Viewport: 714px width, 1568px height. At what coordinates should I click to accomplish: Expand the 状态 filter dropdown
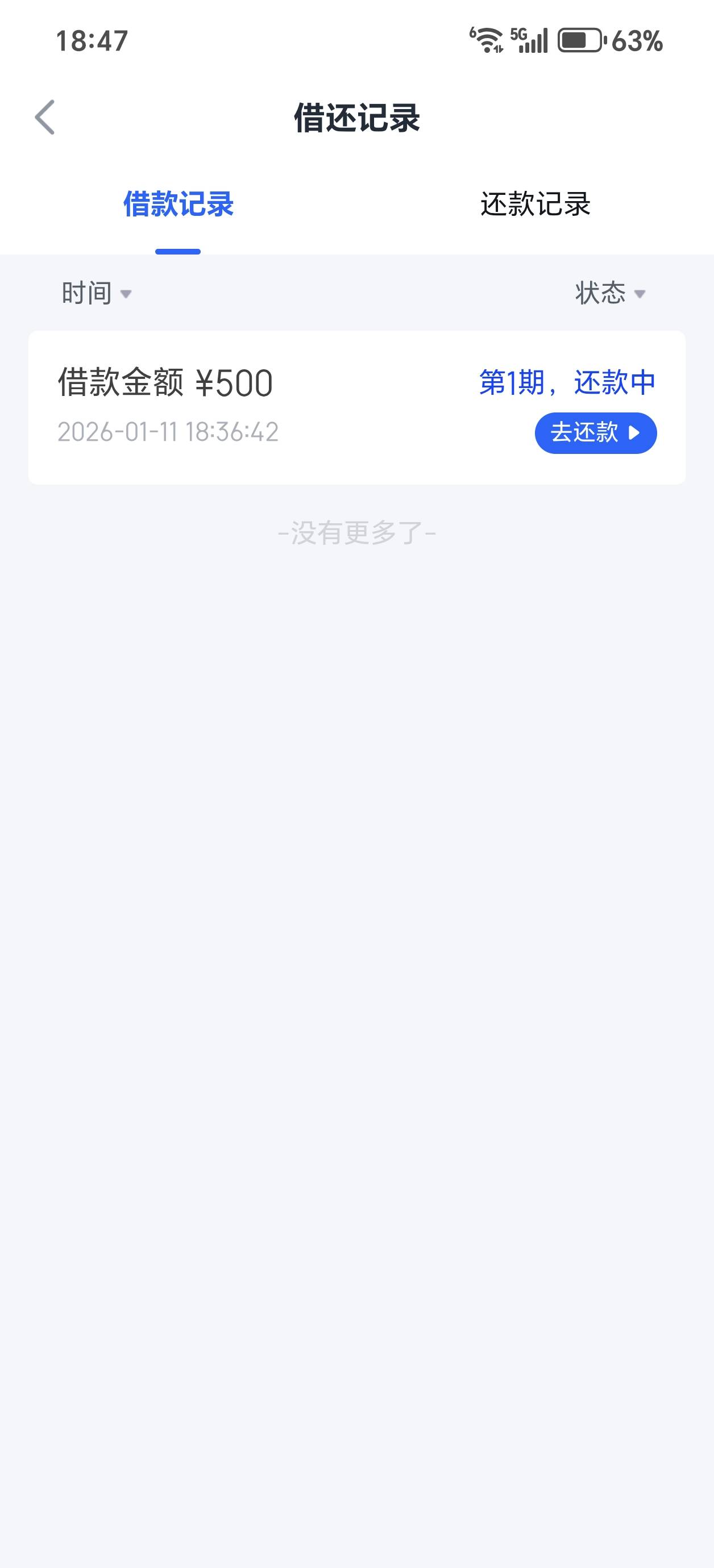(x=611, y=293)
